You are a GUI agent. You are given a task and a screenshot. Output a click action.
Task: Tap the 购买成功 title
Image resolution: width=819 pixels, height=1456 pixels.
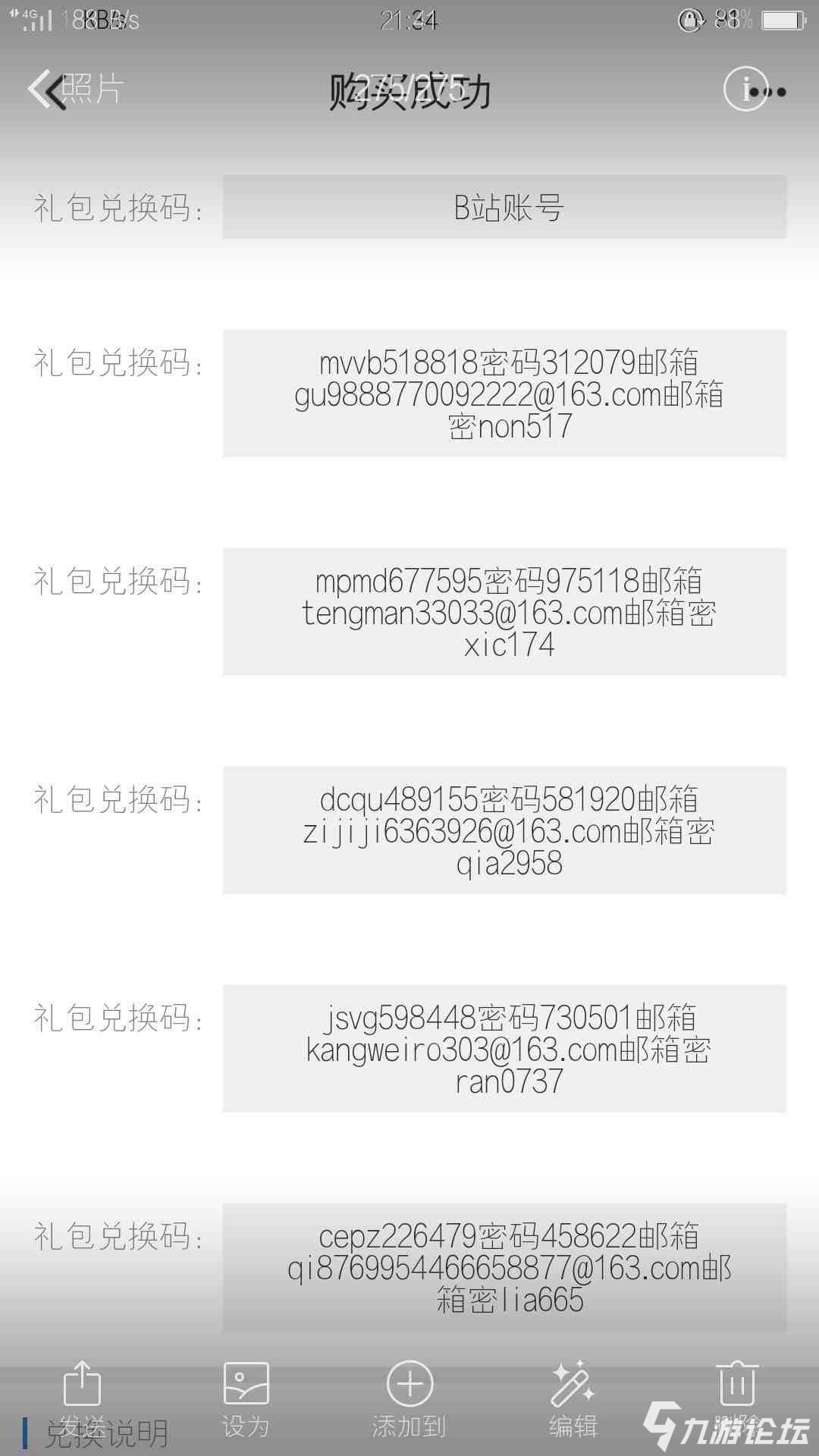[409, 89]
